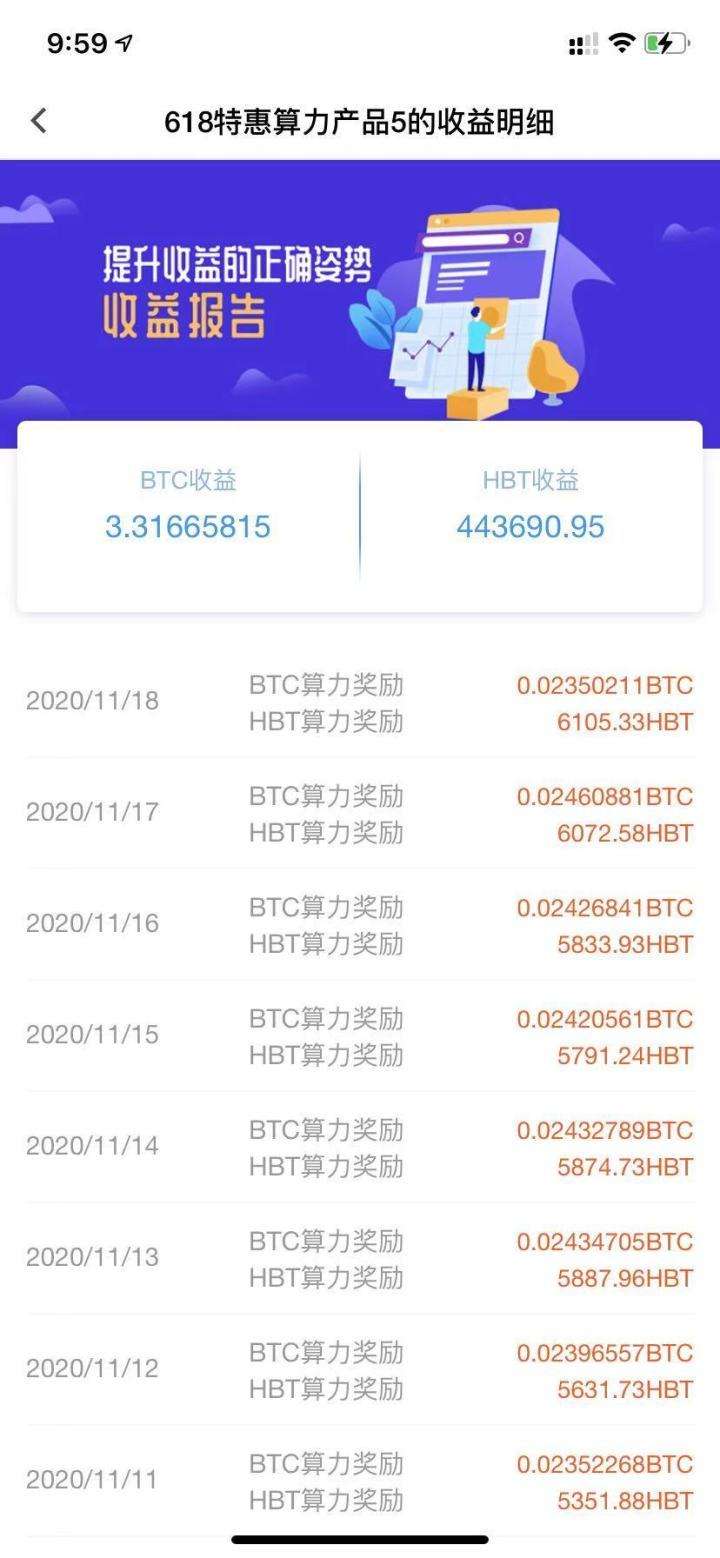Tap the home indicator bar
The image size is (720, 1558).
tap(360, 1539)
